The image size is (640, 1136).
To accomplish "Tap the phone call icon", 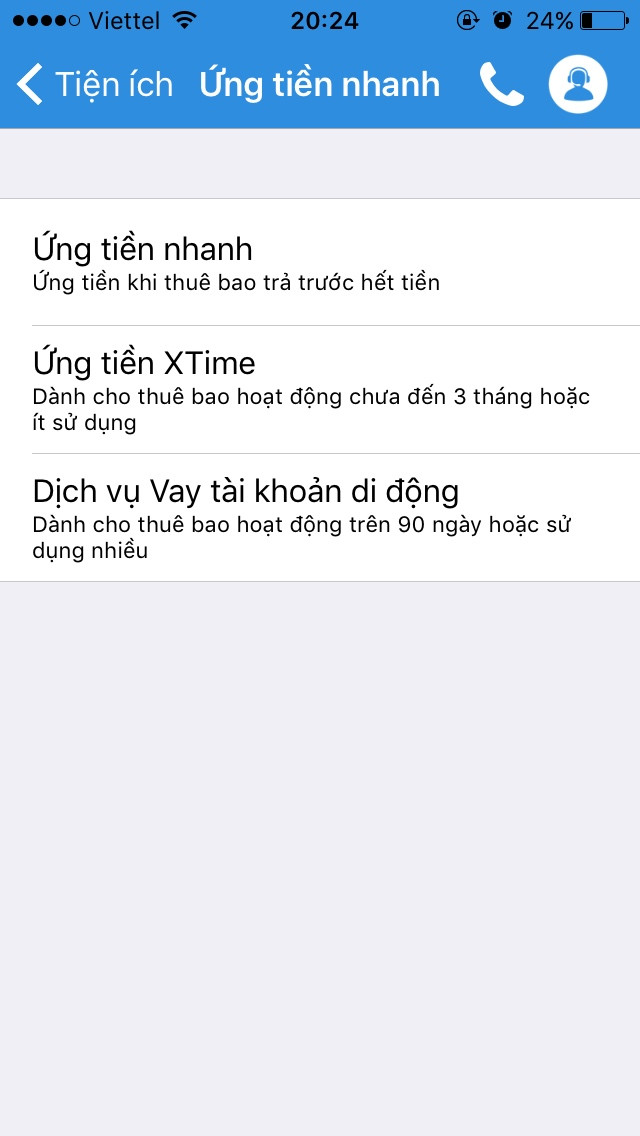I will [x=501, y=84].
